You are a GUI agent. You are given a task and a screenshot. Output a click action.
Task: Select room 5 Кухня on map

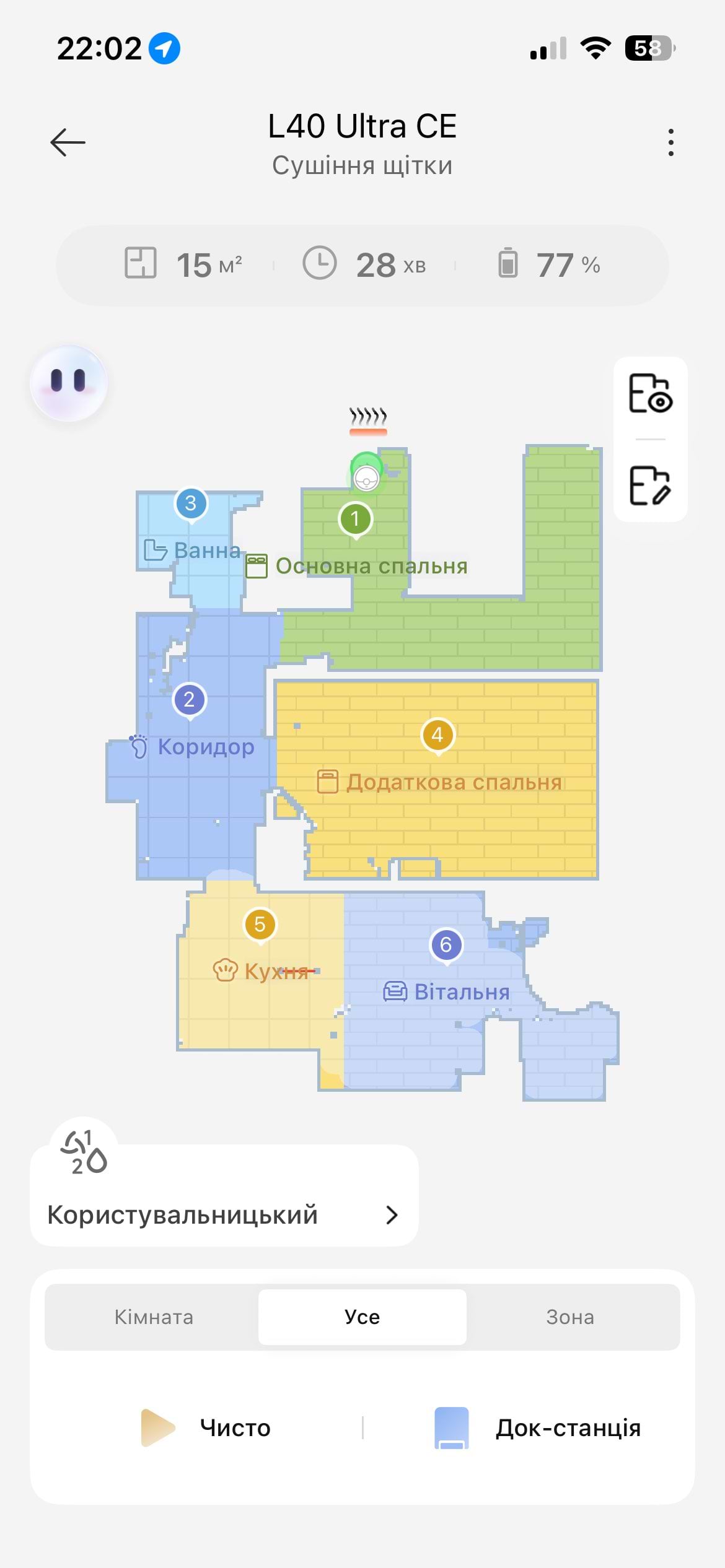pyautogui.click(x=260, y=925)
